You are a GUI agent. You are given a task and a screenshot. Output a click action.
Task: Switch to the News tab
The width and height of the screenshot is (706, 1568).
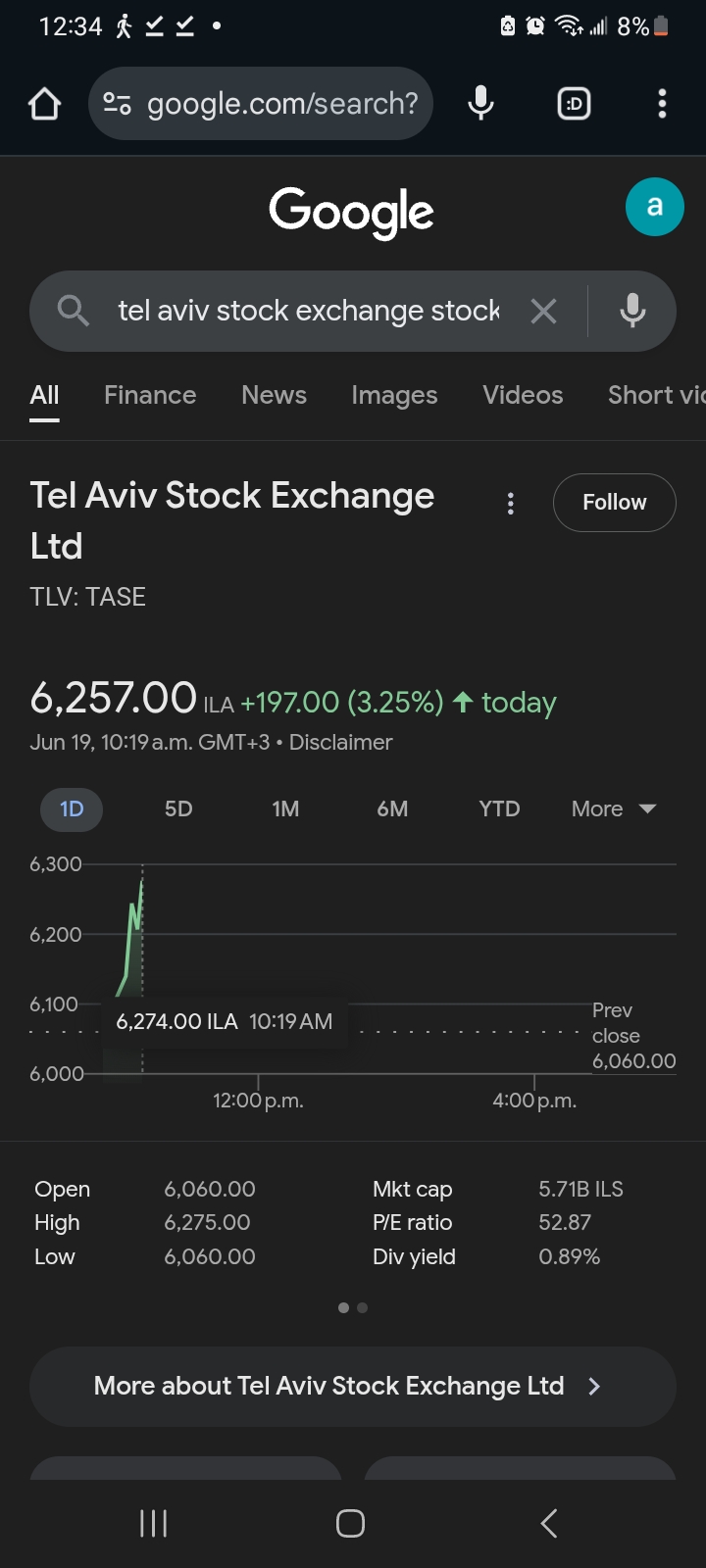click(x=274, y=395)
